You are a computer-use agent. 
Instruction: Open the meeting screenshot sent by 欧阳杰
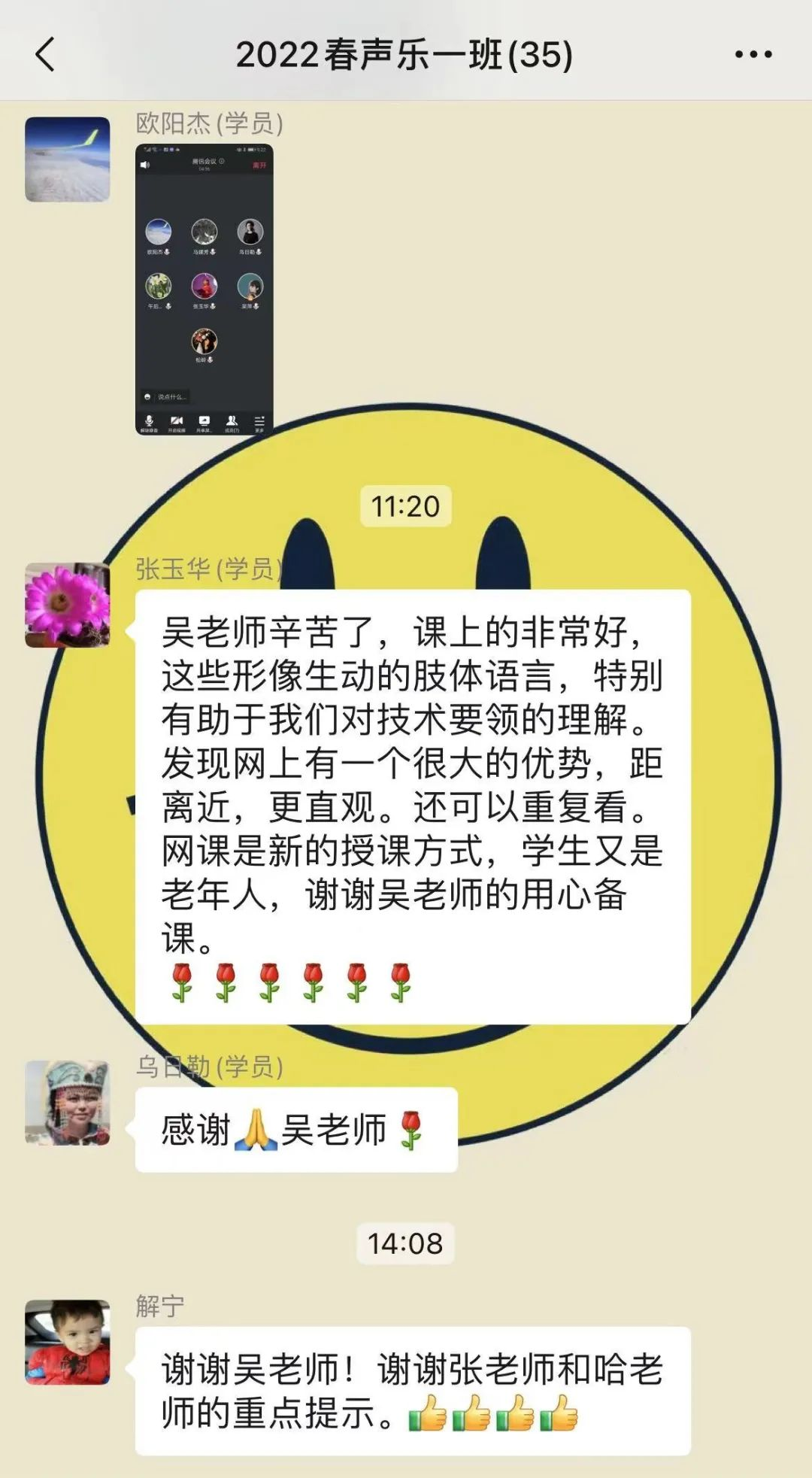(204, 290)
